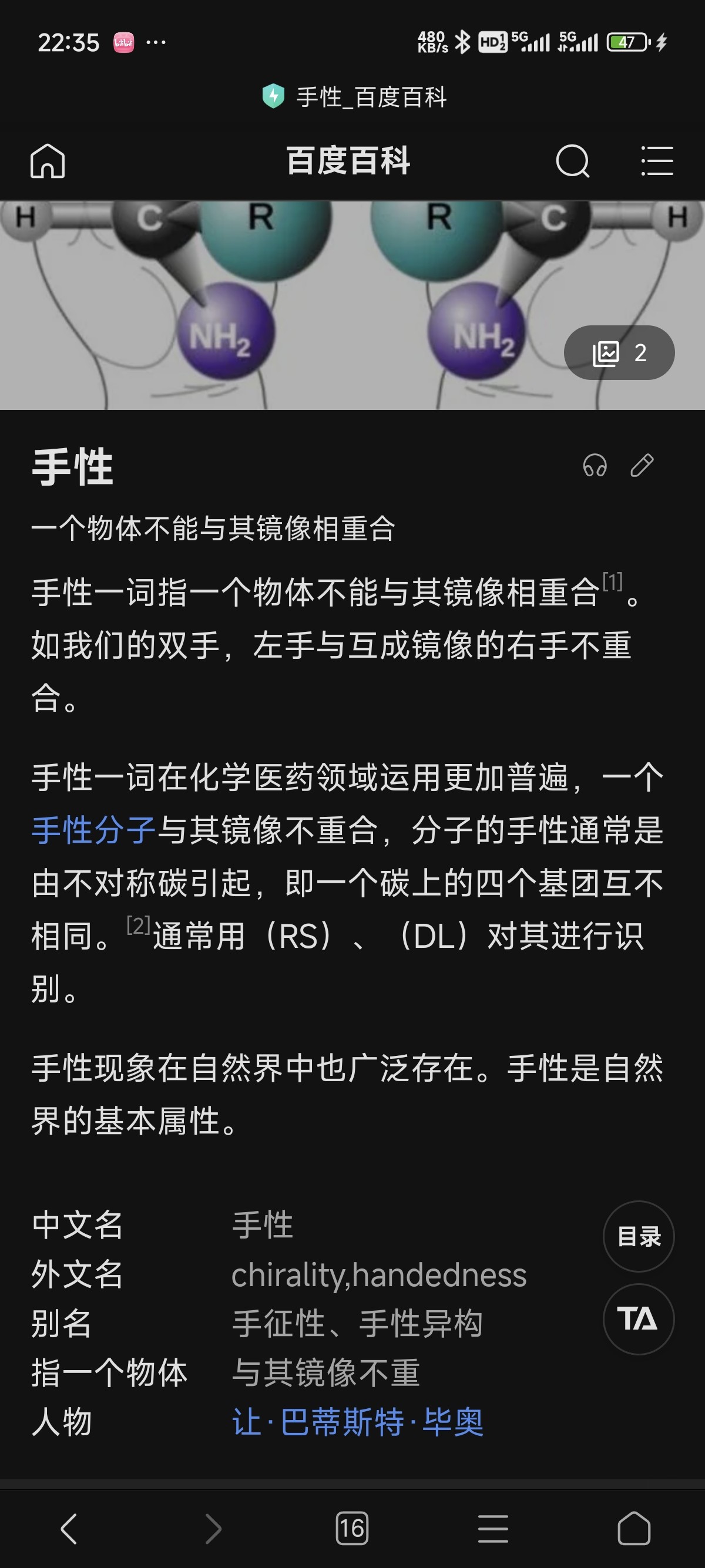Tap the floating TA button
Screen dimensions: 705x1568
click(x=639, y=1319)
